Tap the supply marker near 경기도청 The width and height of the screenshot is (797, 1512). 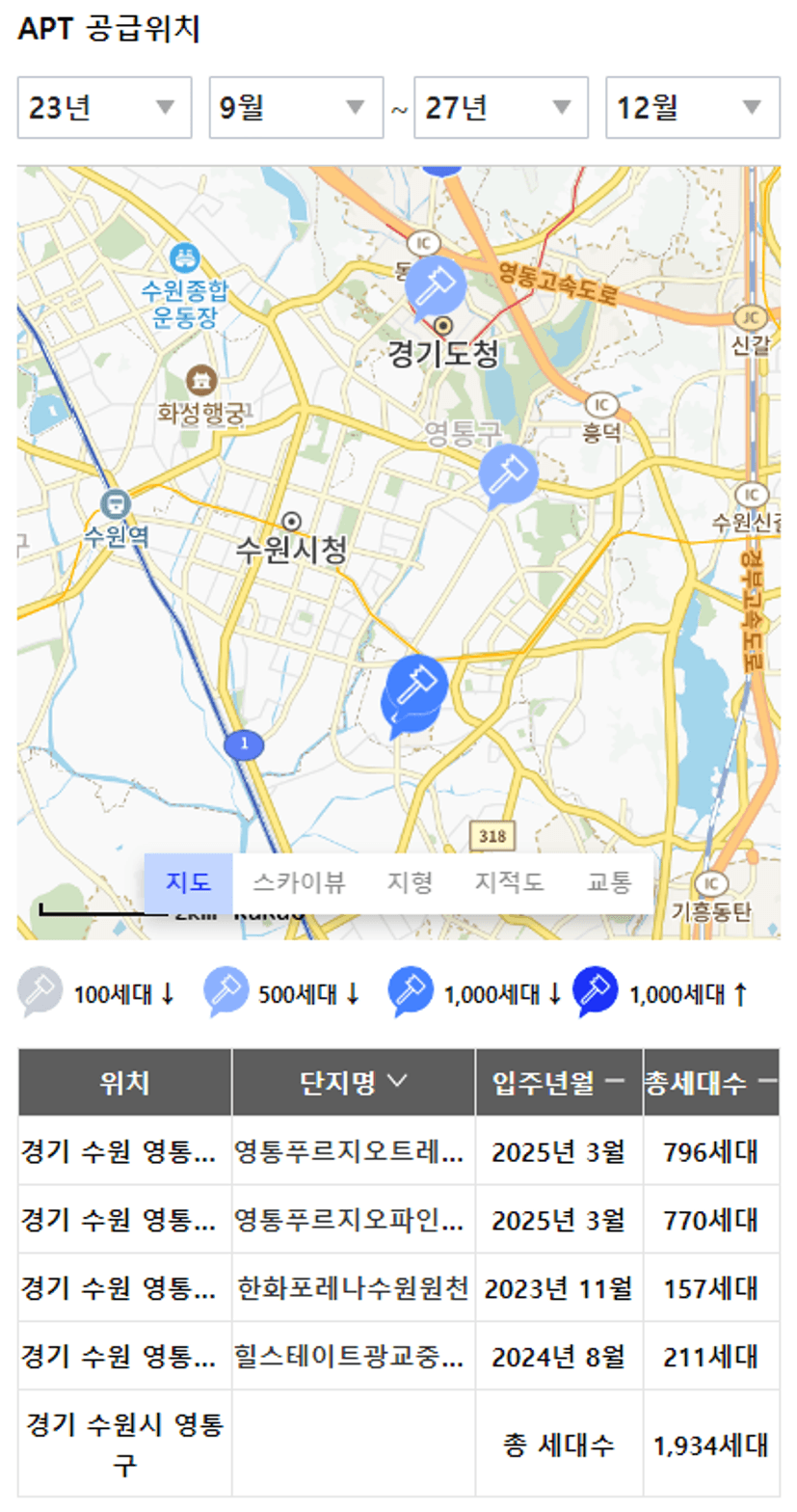coord(435,284)
